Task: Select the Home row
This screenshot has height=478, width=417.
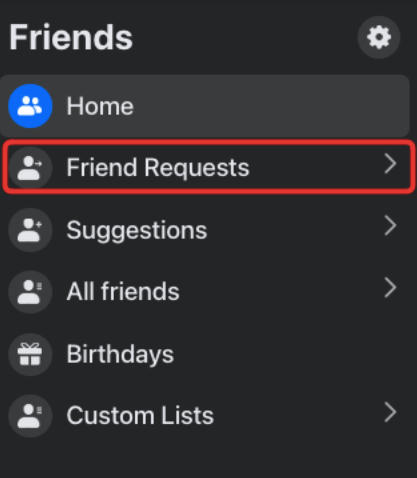Action: pos(205,106)
